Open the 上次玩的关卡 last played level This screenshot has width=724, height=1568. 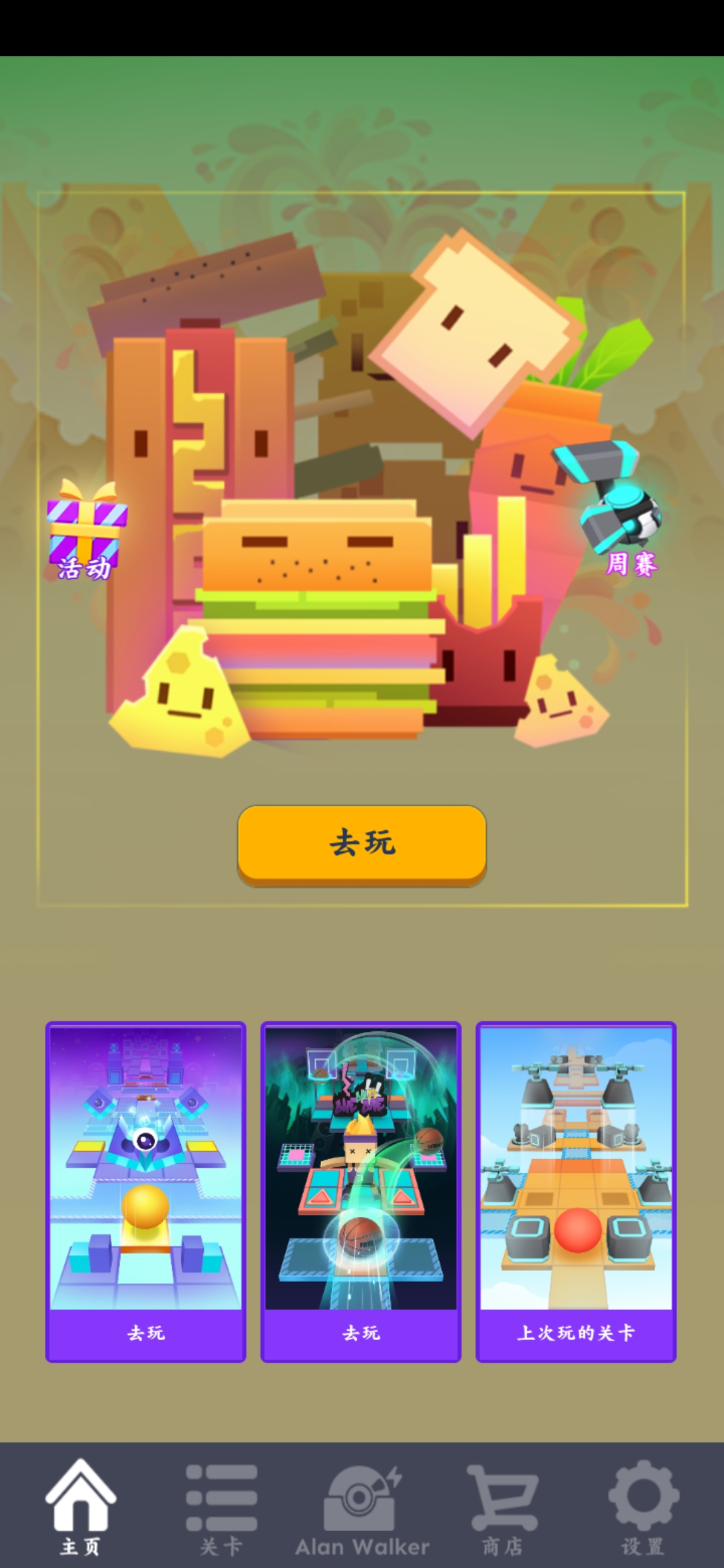[576, 1191]
